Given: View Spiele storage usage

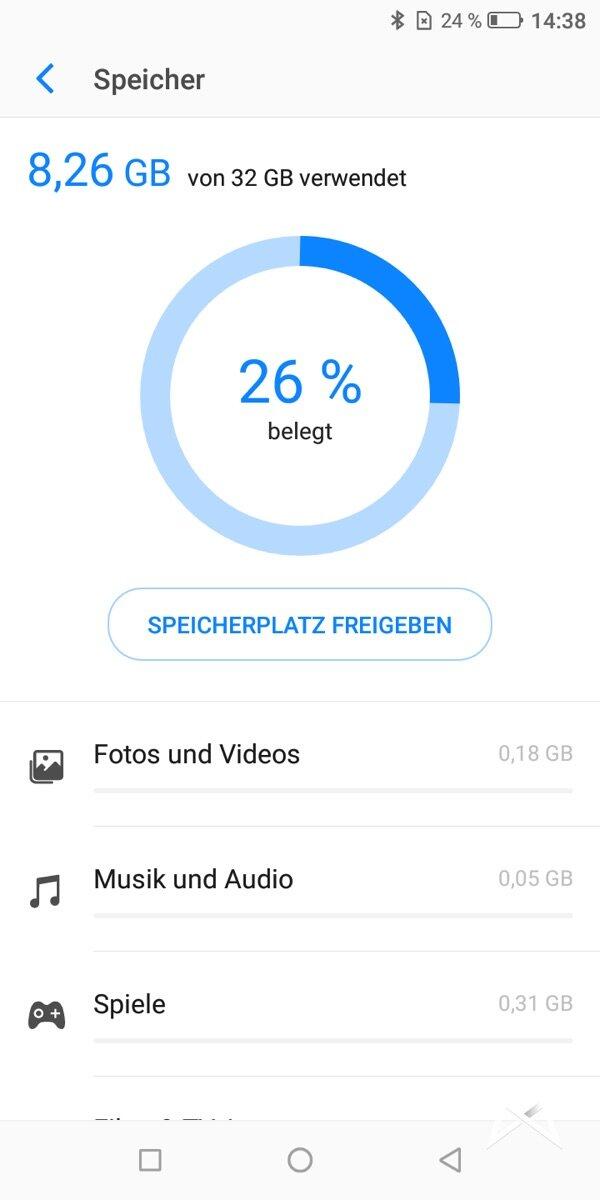Looking at the screenshot, I should [300, 1014].
